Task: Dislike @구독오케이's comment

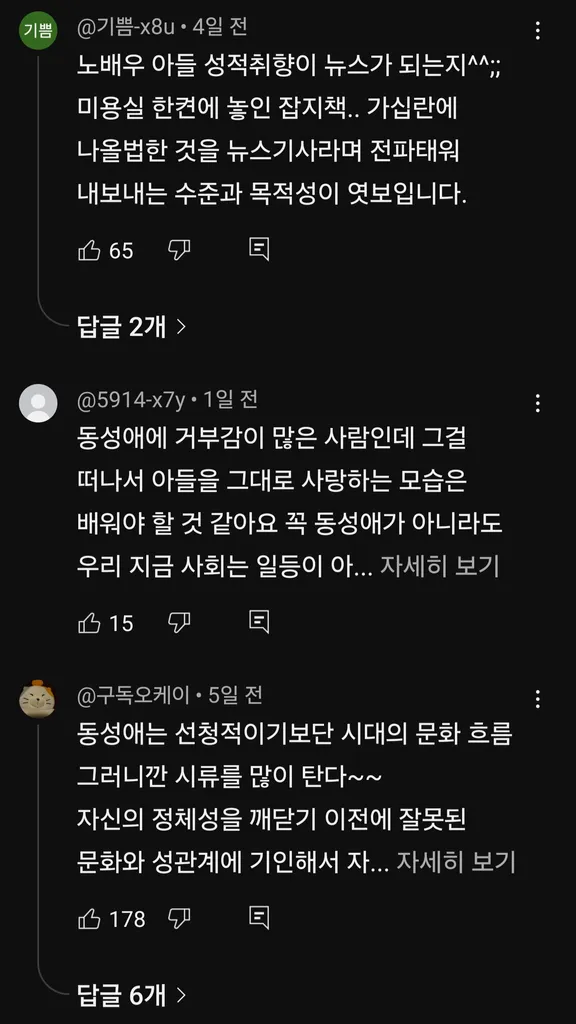Action: pyautogui.click(x=179, y=919)
